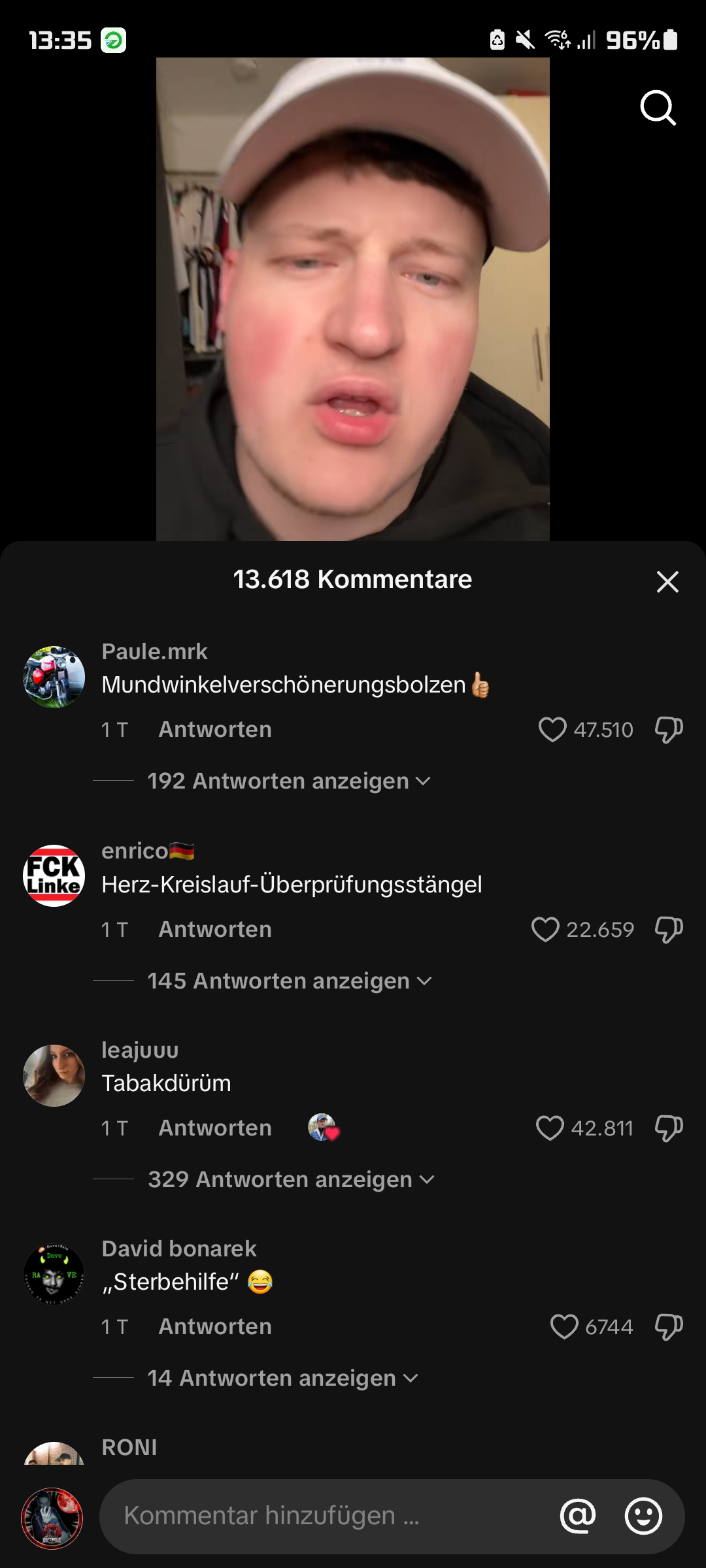Open the emoji picker smiley
Screen dimensions: 706x1568
(643, 1516)
